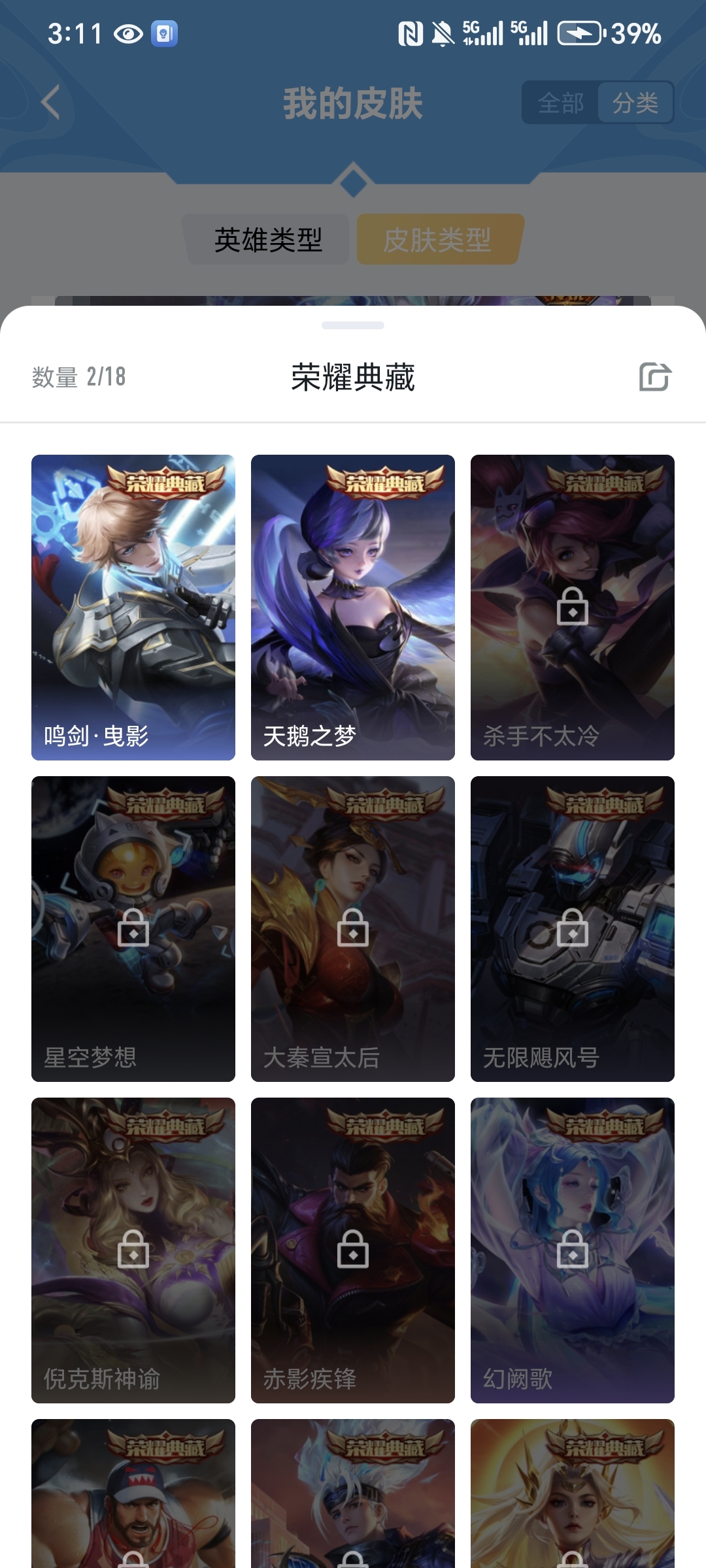Viewport: 706px width, 1568px height.
Task: Go back using the top-left arrow
Action: tap(51, 103)
